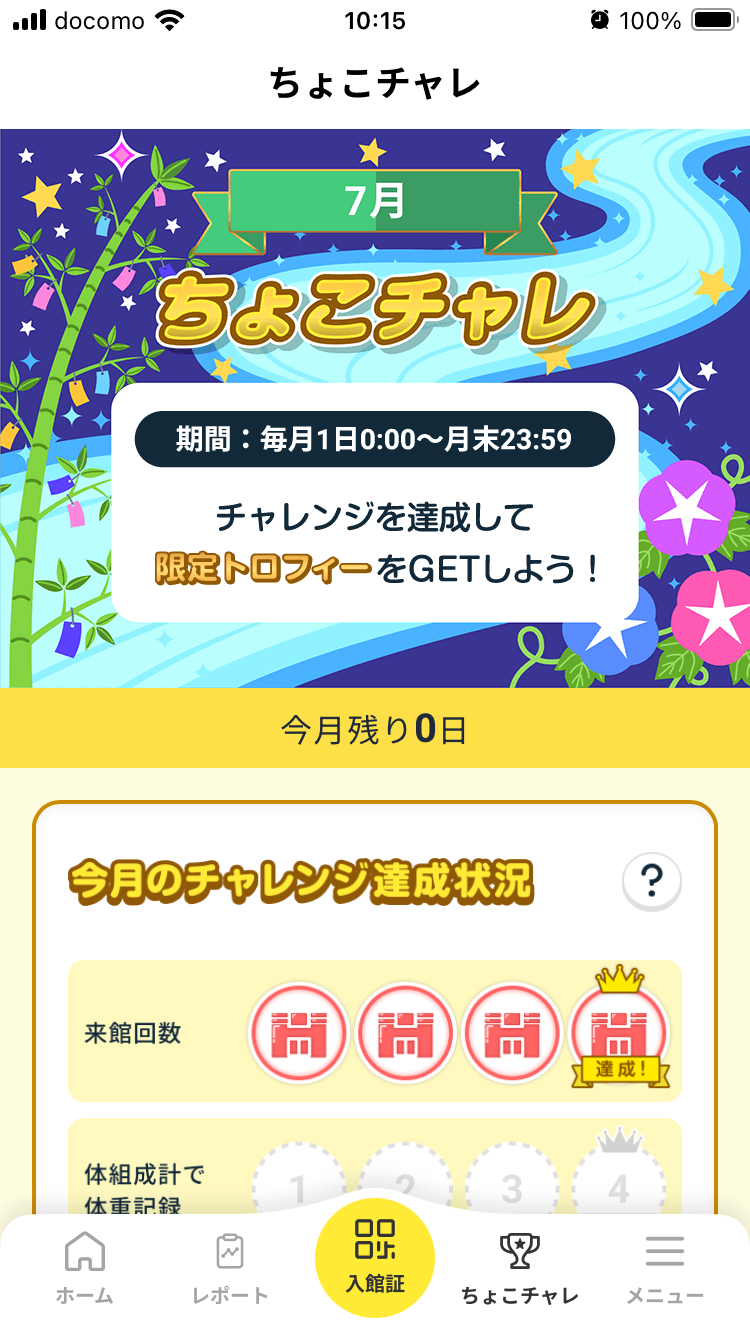Screen dimensions: 750x1334
Task: Open the レポート tab
Action: tap(230, 1268)
